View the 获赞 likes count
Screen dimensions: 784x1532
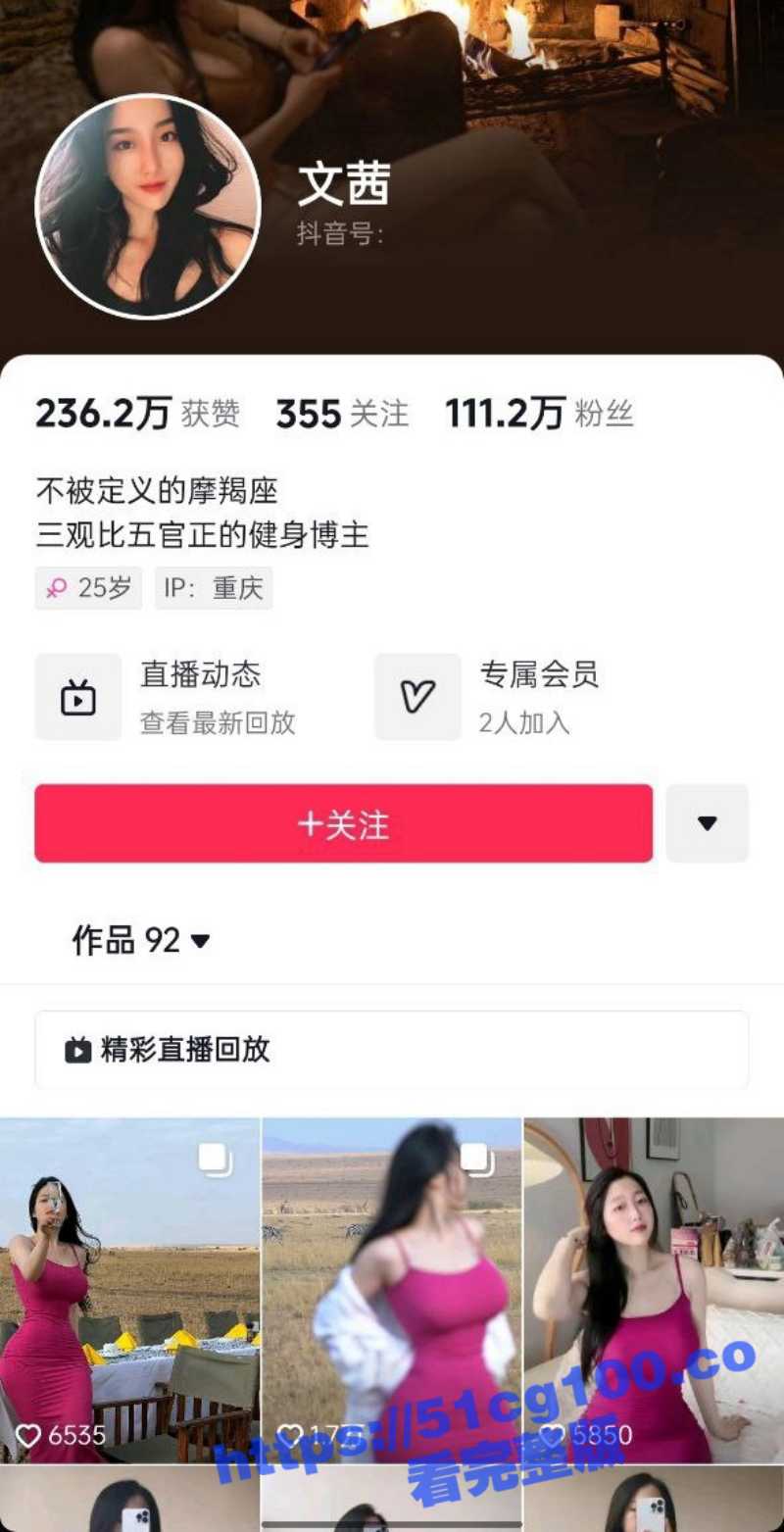(137, 414)
